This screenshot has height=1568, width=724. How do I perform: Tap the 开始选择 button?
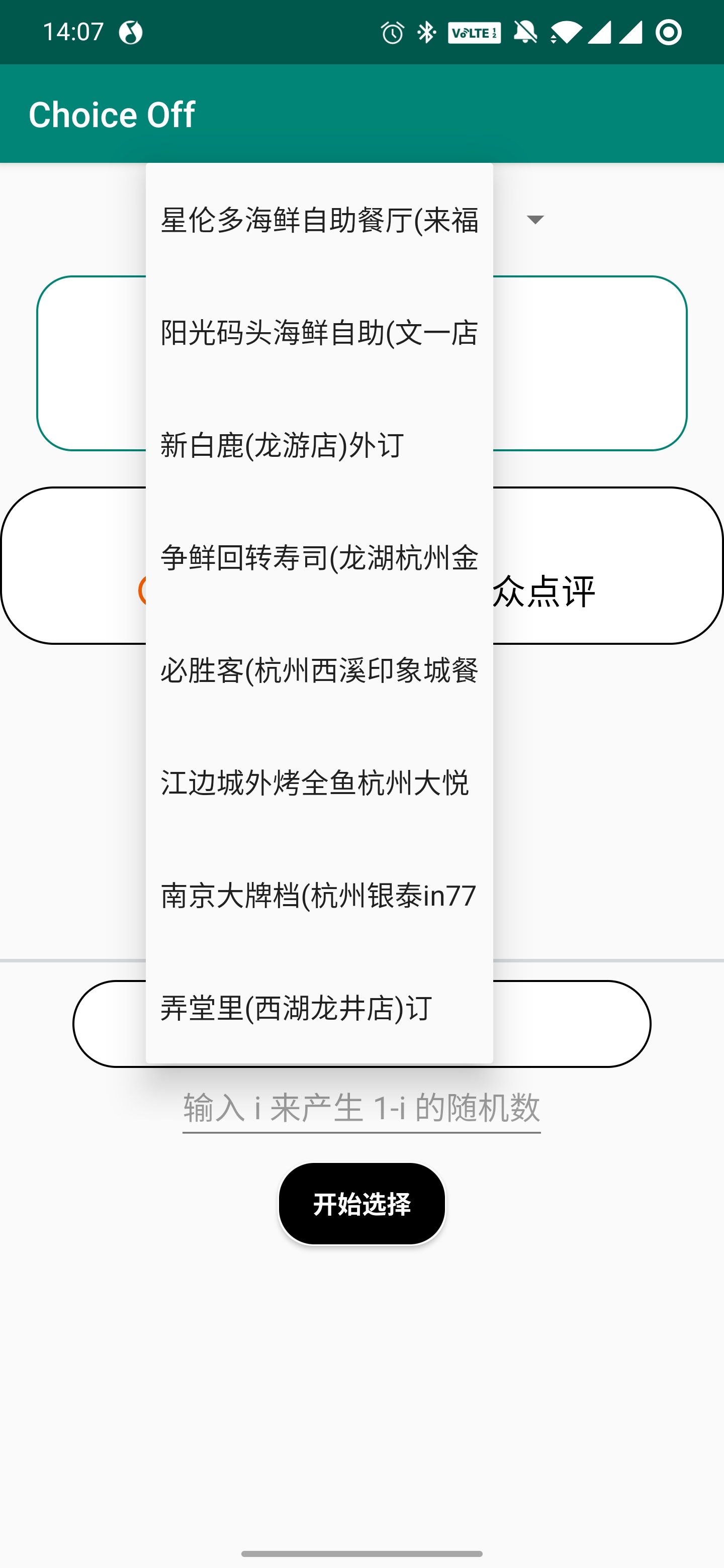[x=361, y=1204]
